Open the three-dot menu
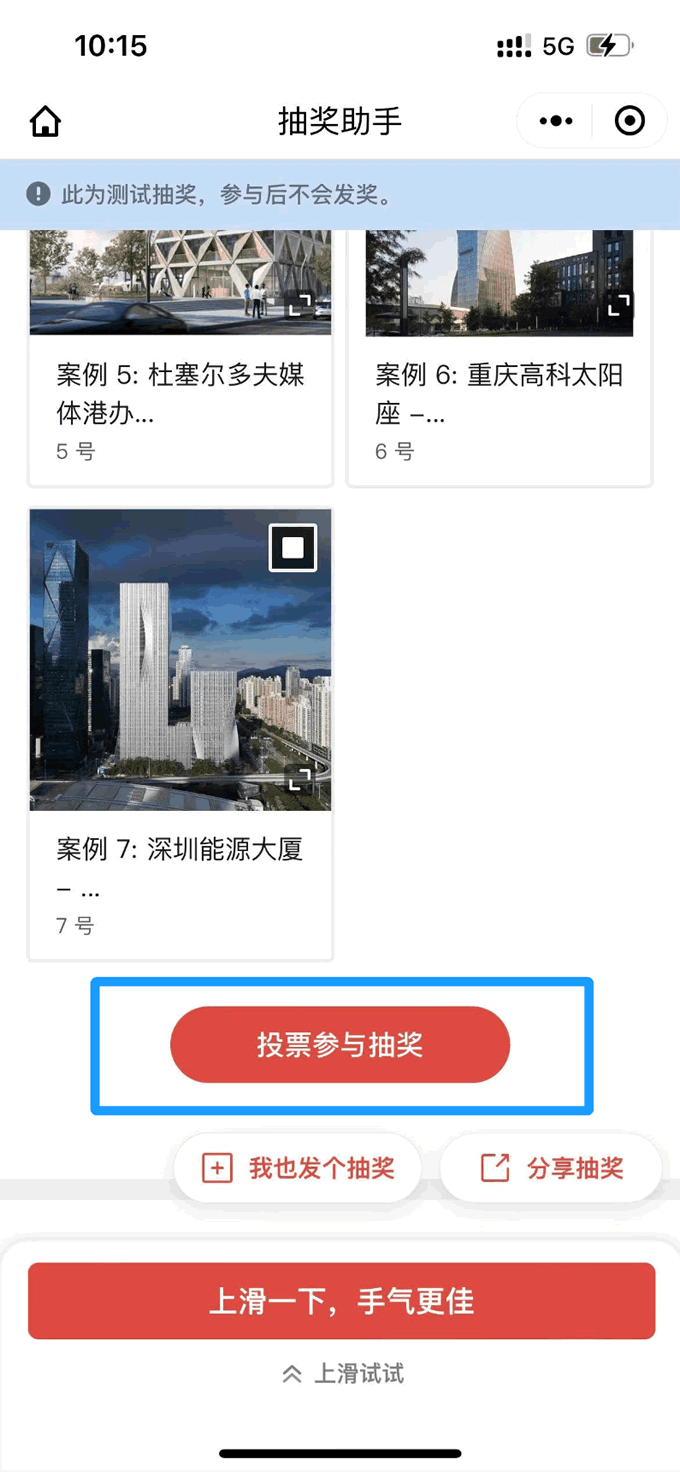Screen dimensions: 680x1472 point(556,121)
